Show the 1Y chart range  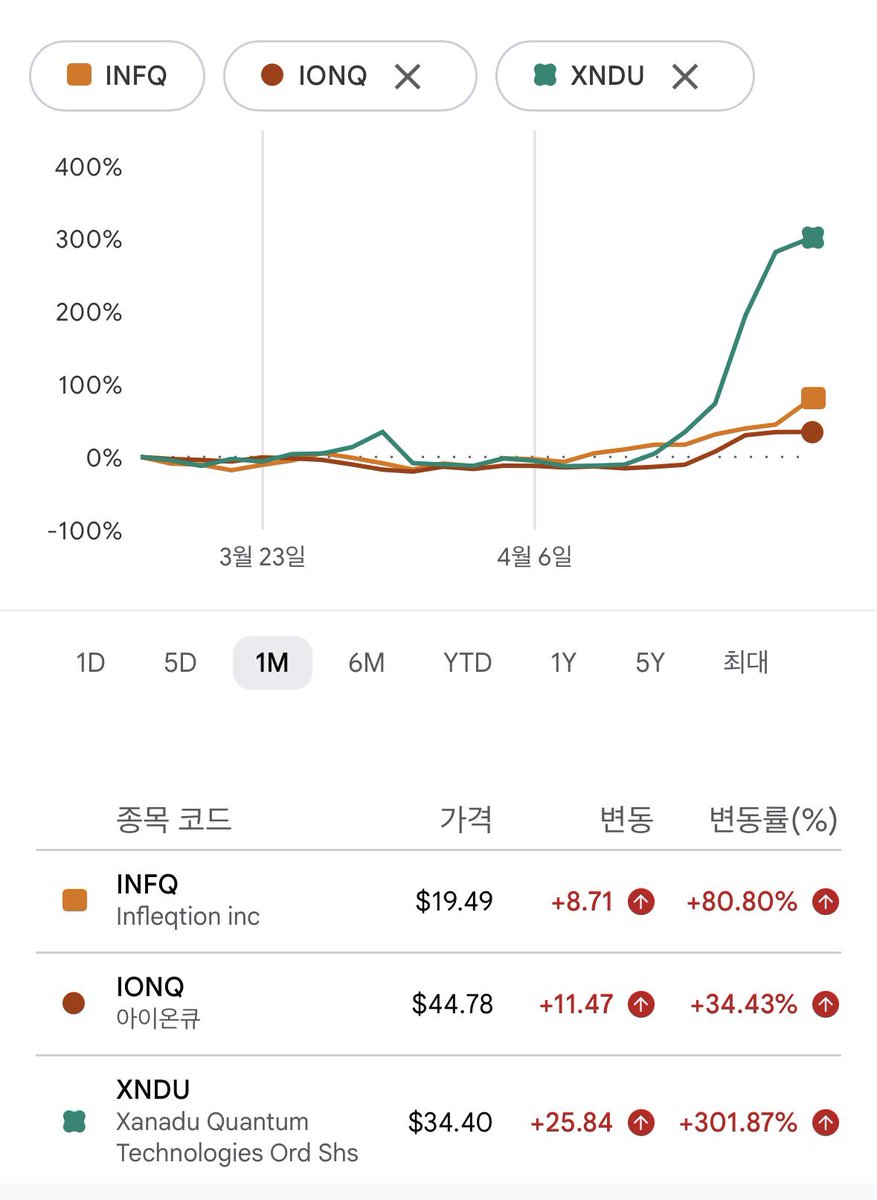pyautogui.click(x=563, y=663)
